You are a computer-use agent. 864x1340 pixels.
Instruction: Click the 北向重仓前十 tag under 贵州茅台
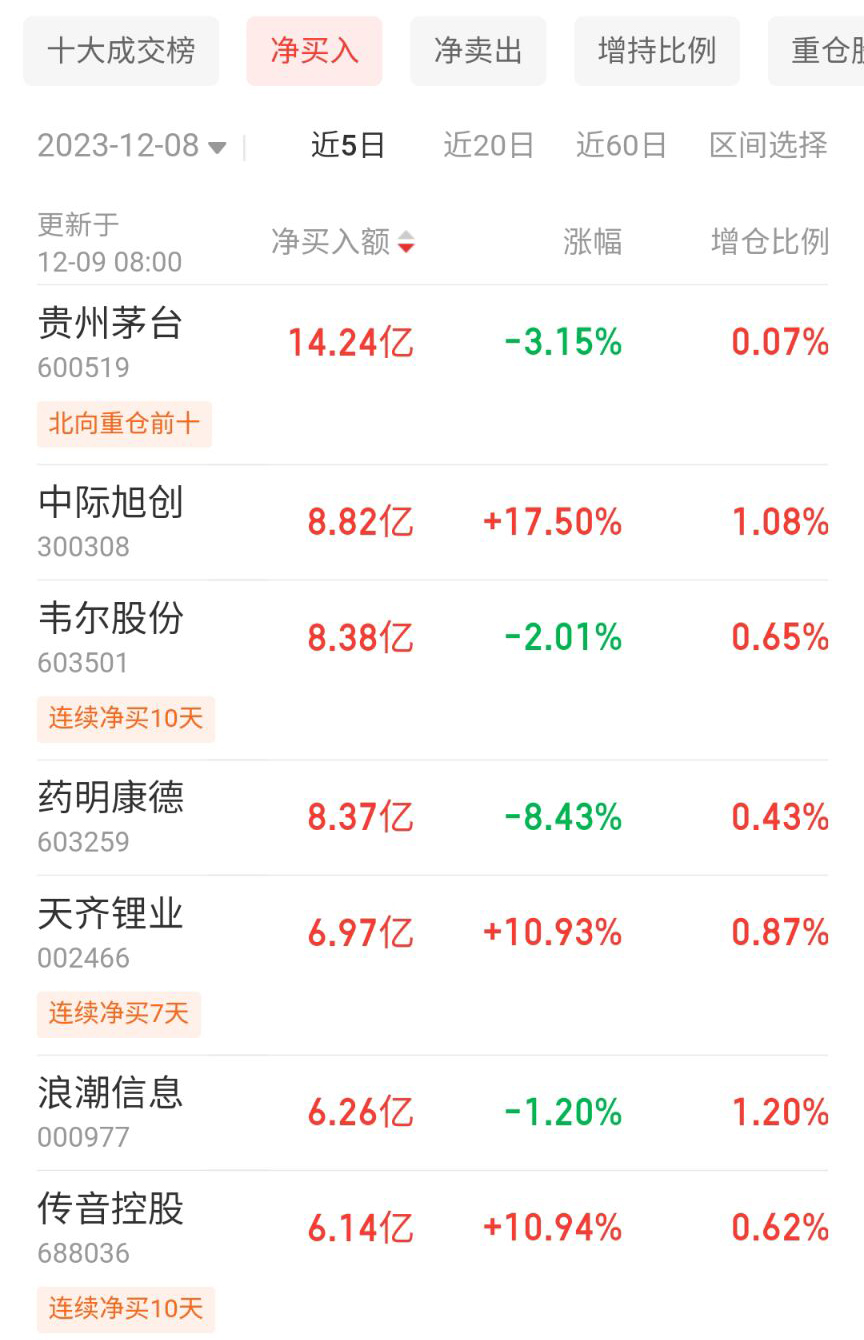coord(123,424)
